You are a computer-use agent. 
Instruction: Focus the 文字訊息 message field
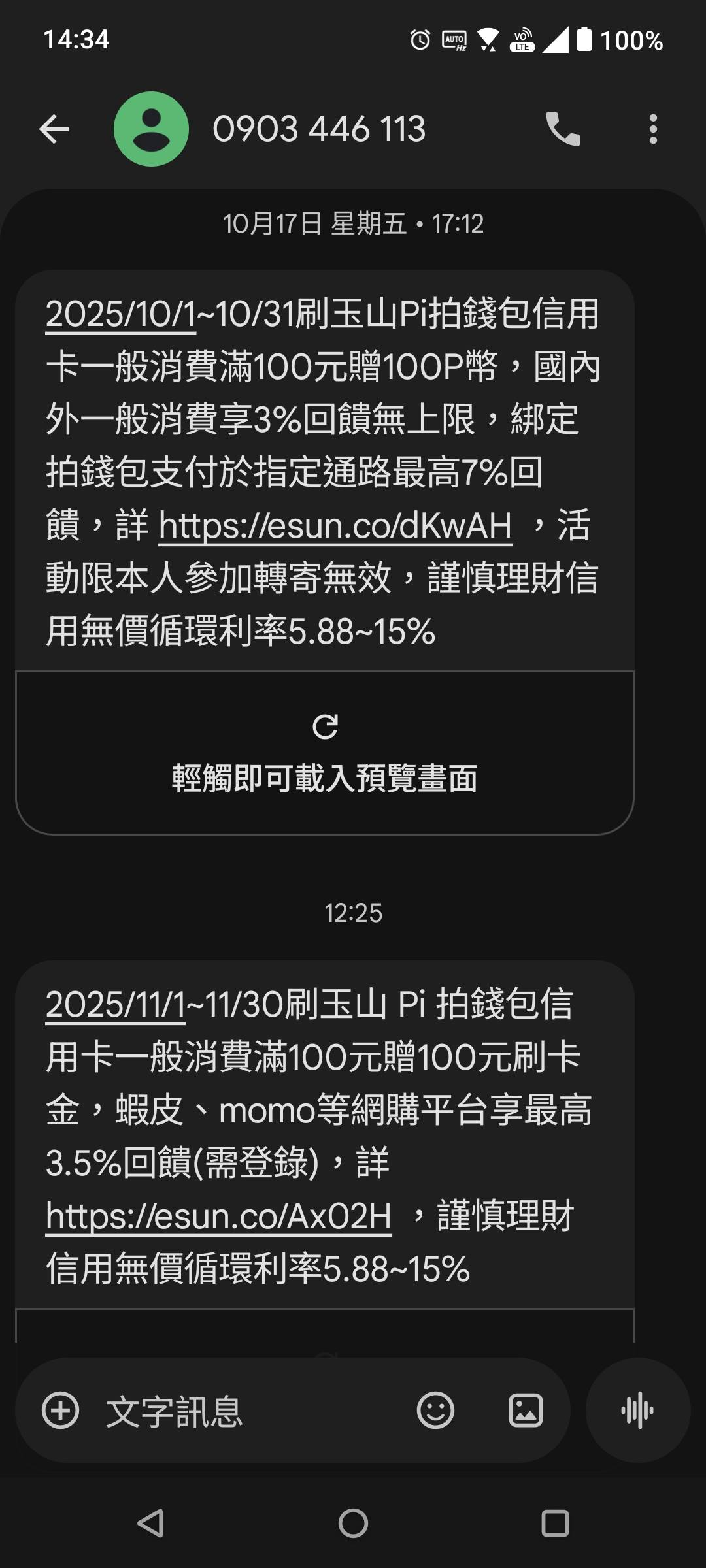pos(248,1411)
